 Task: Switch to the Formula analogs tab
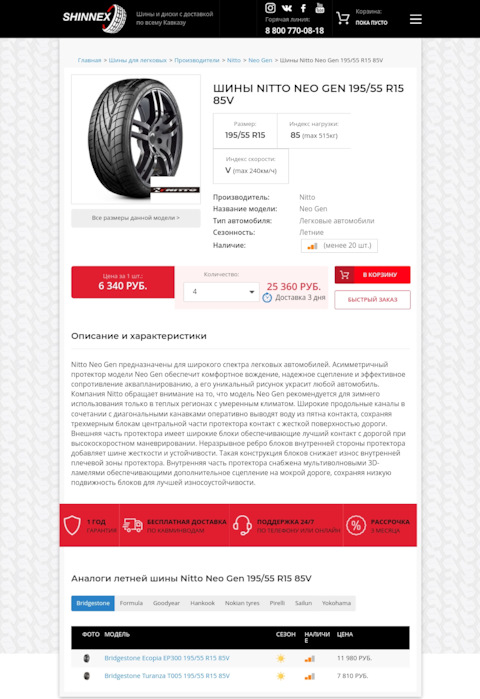(131, 603)
